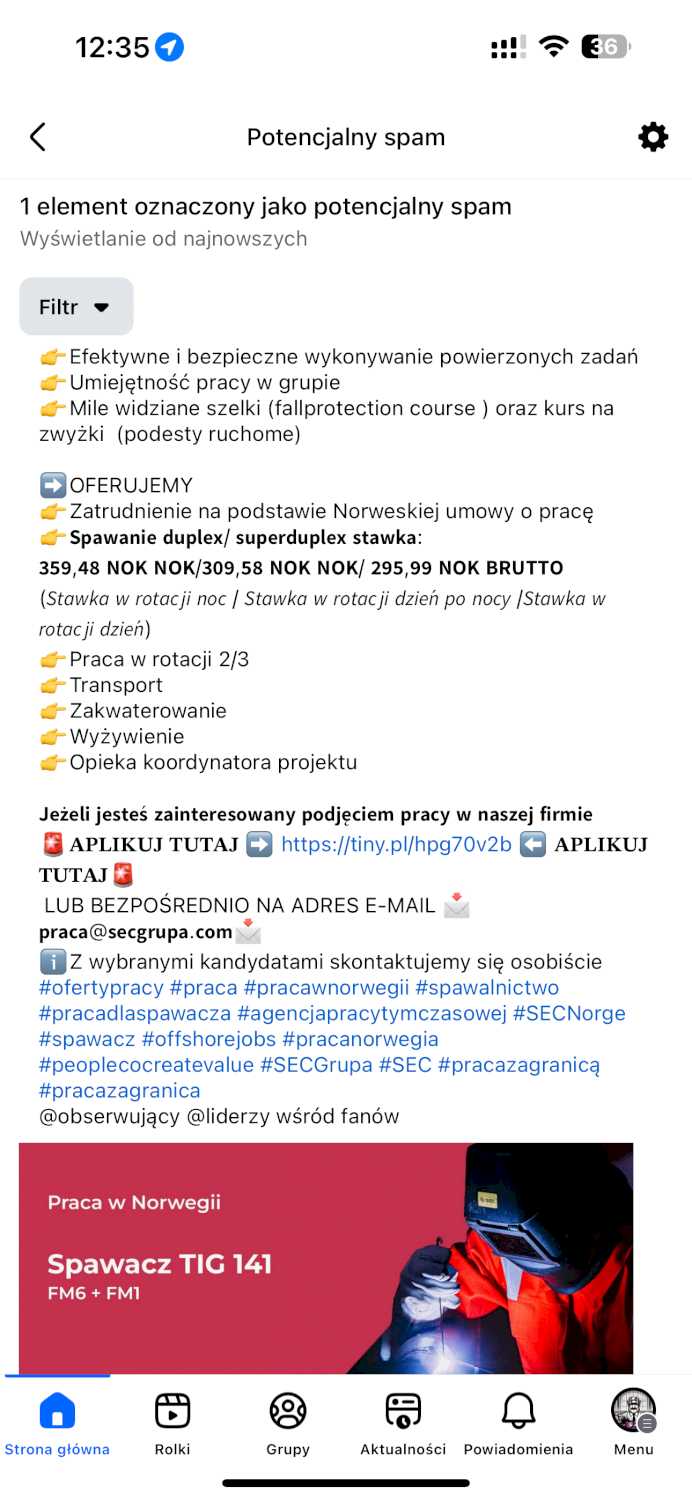Open the settings gear icon
This screenshot has width=692, height=1500.
[653, 137]
